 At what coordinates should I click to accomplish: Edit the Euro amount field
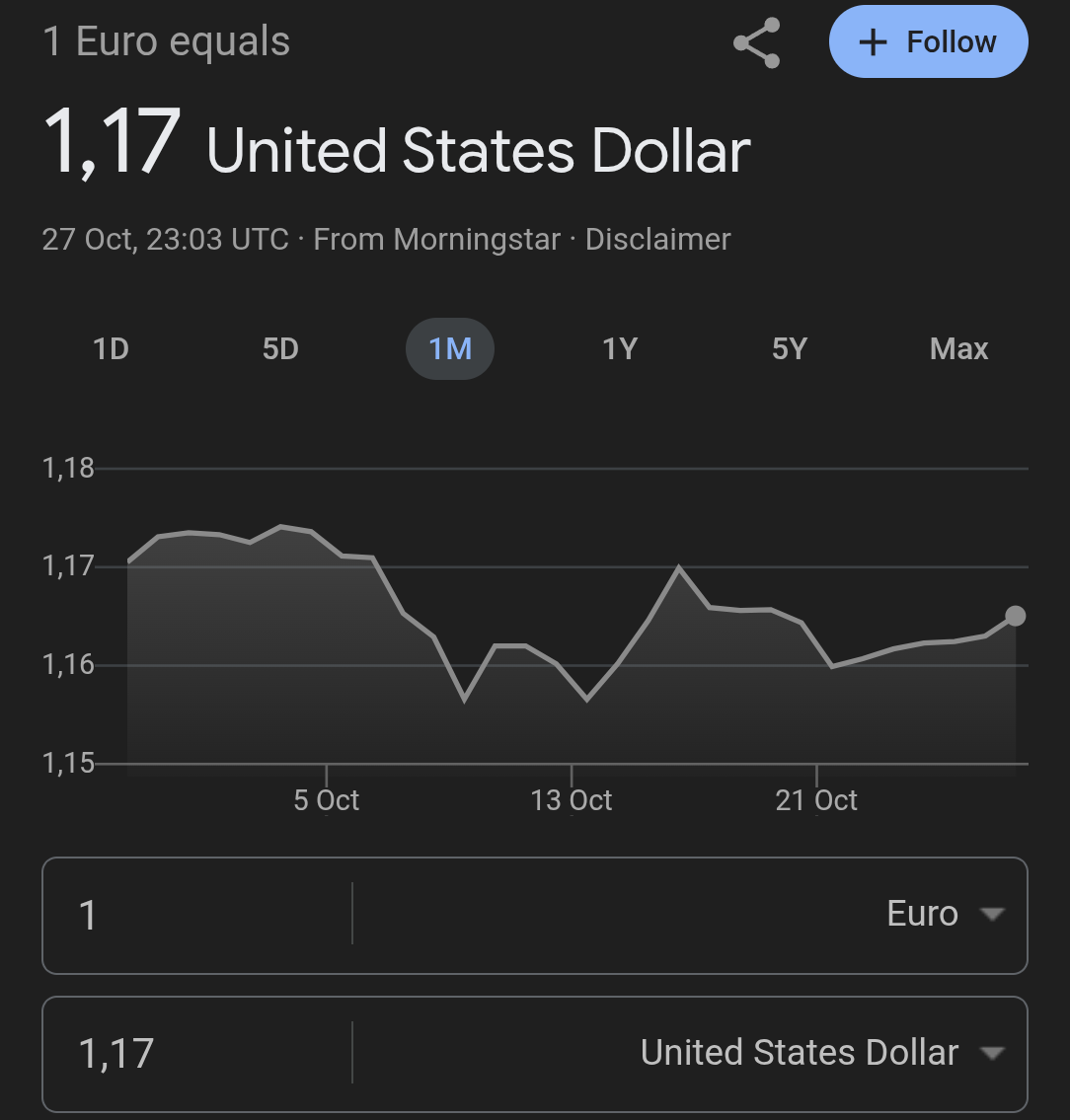coord(197,915)
